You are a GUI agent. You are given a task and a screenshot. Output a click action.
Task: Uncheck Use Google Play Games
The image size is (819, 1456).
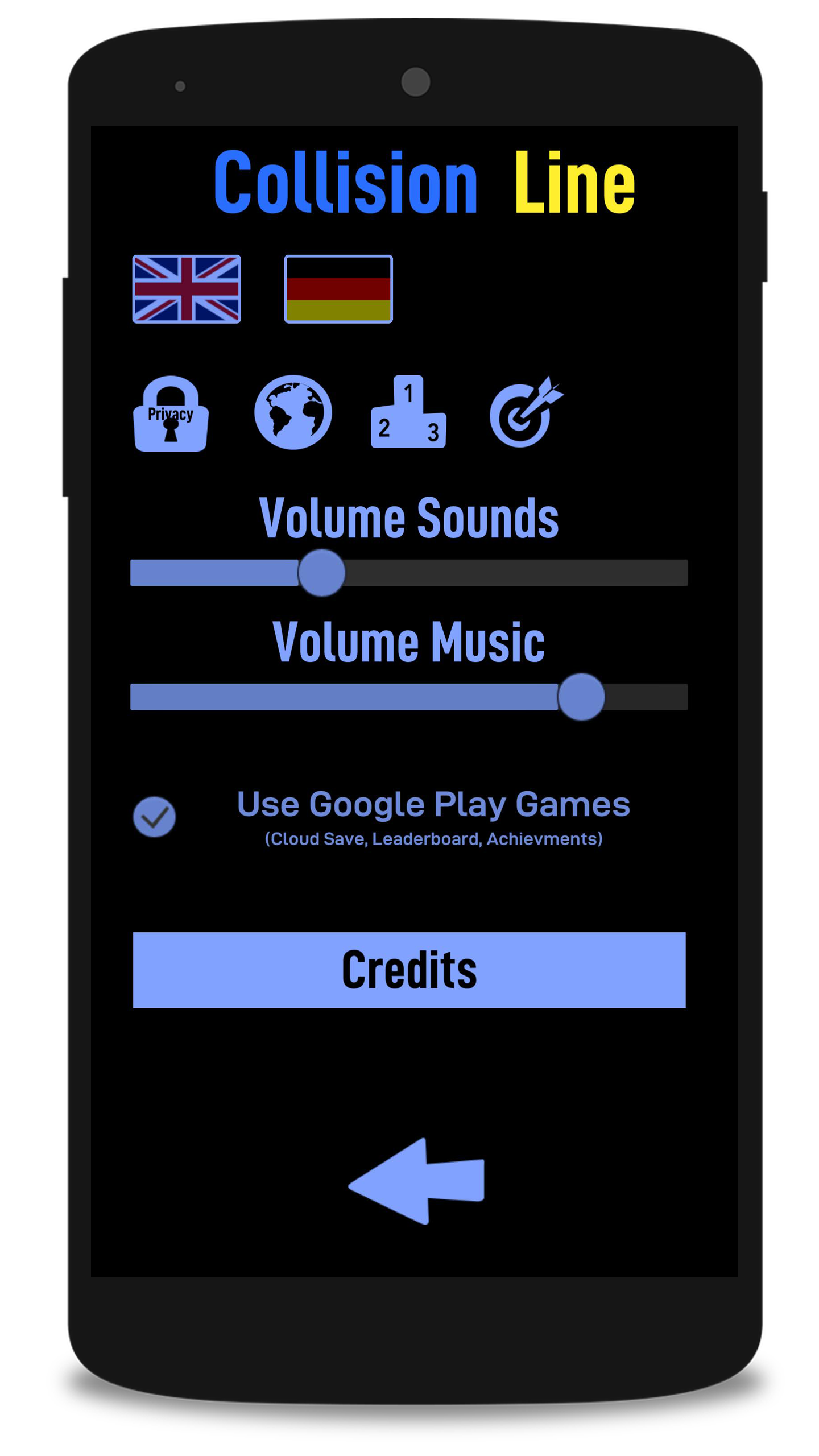click(154, 817)
